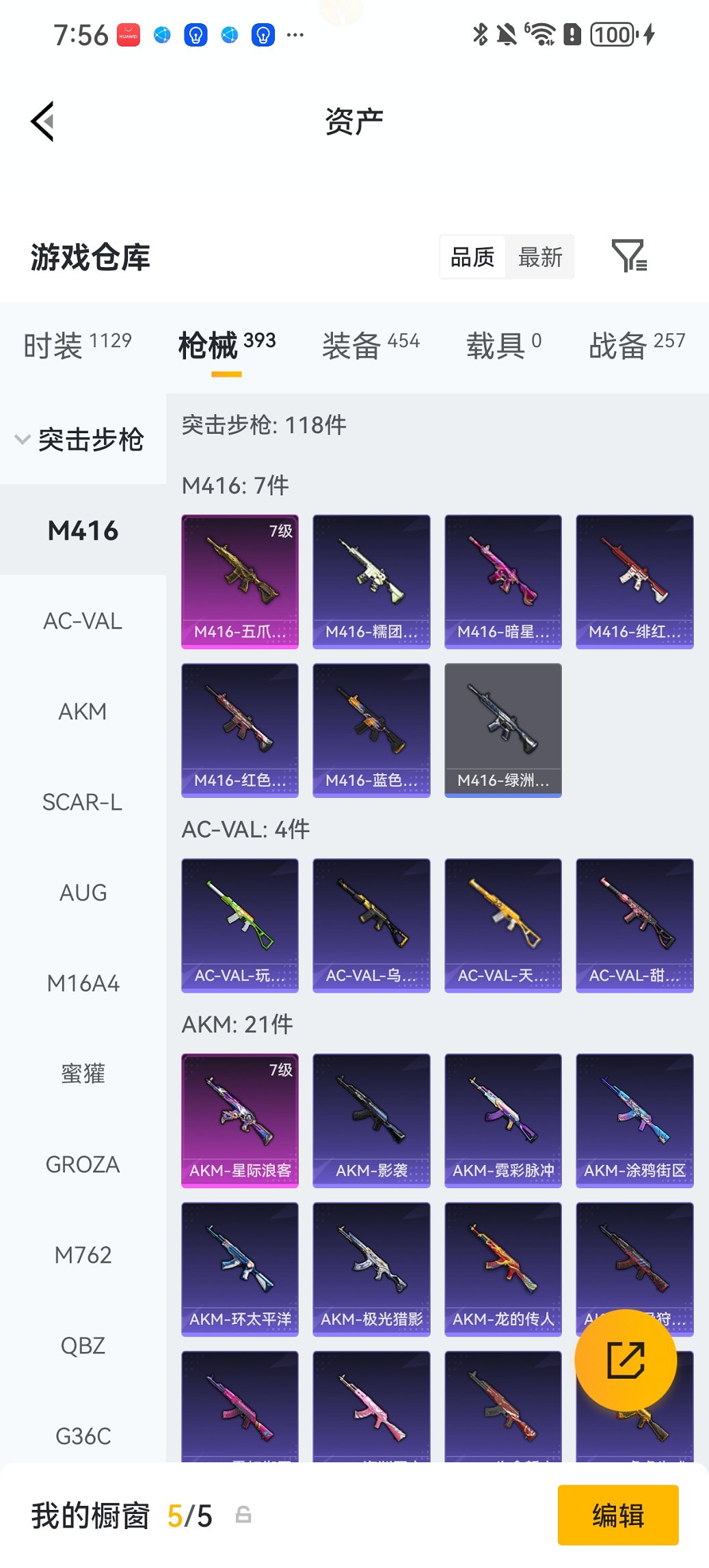Sort the warehouse by 品质
Screen dimensions: 709x1568
click(x=472, y=258)
